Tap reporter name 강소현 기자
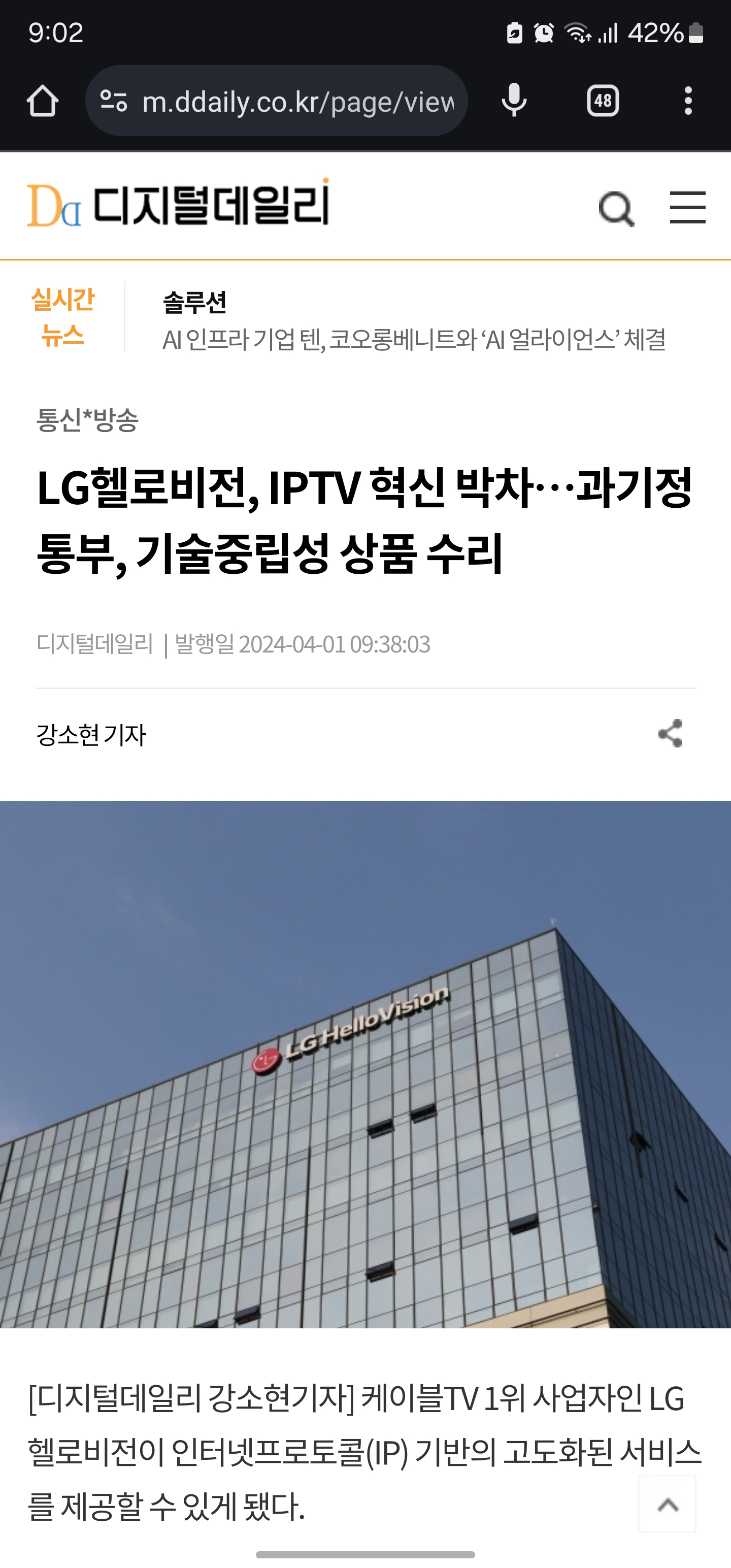 click(91, 735)
